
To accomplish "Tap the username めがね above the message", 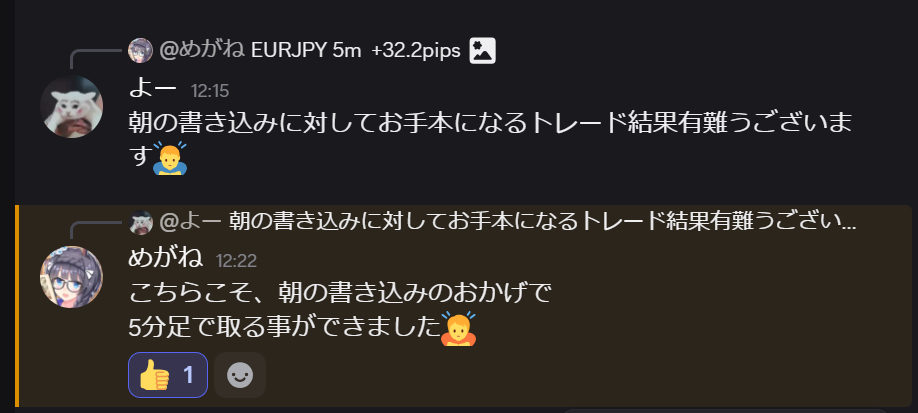I will tap(165, 258).
